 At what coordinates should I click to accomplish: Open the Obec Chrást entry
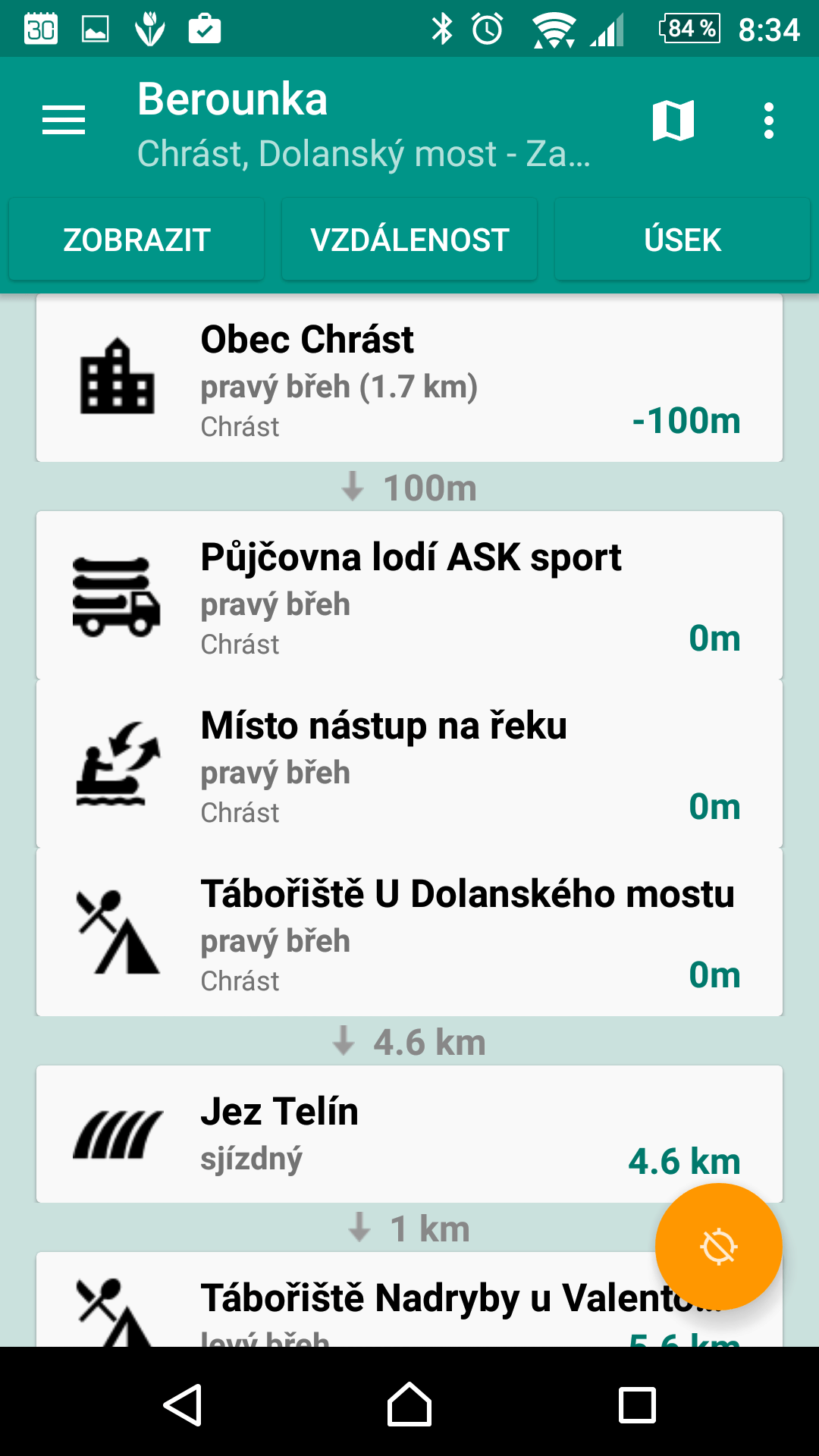409,378
